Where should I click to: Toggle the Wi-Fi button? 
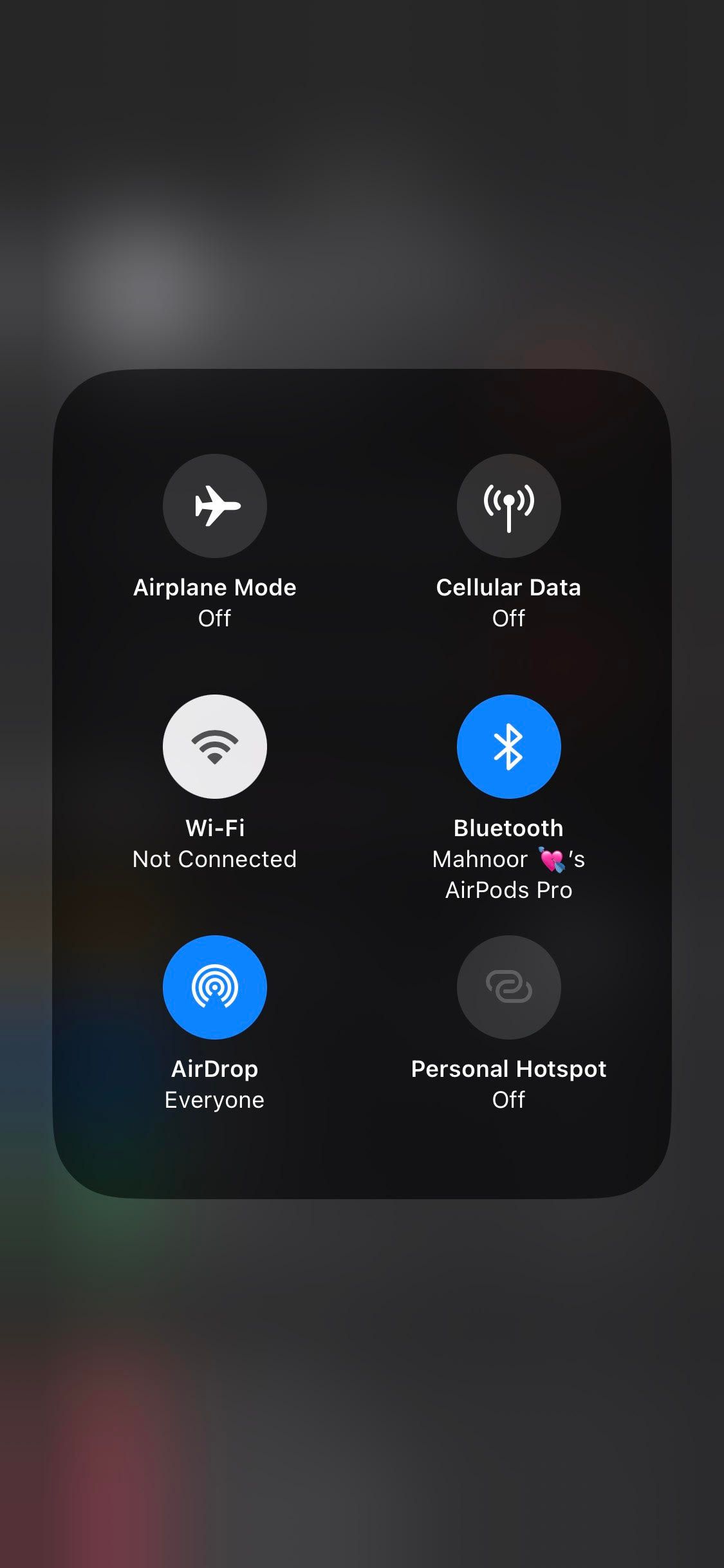(x=214, y=746)
